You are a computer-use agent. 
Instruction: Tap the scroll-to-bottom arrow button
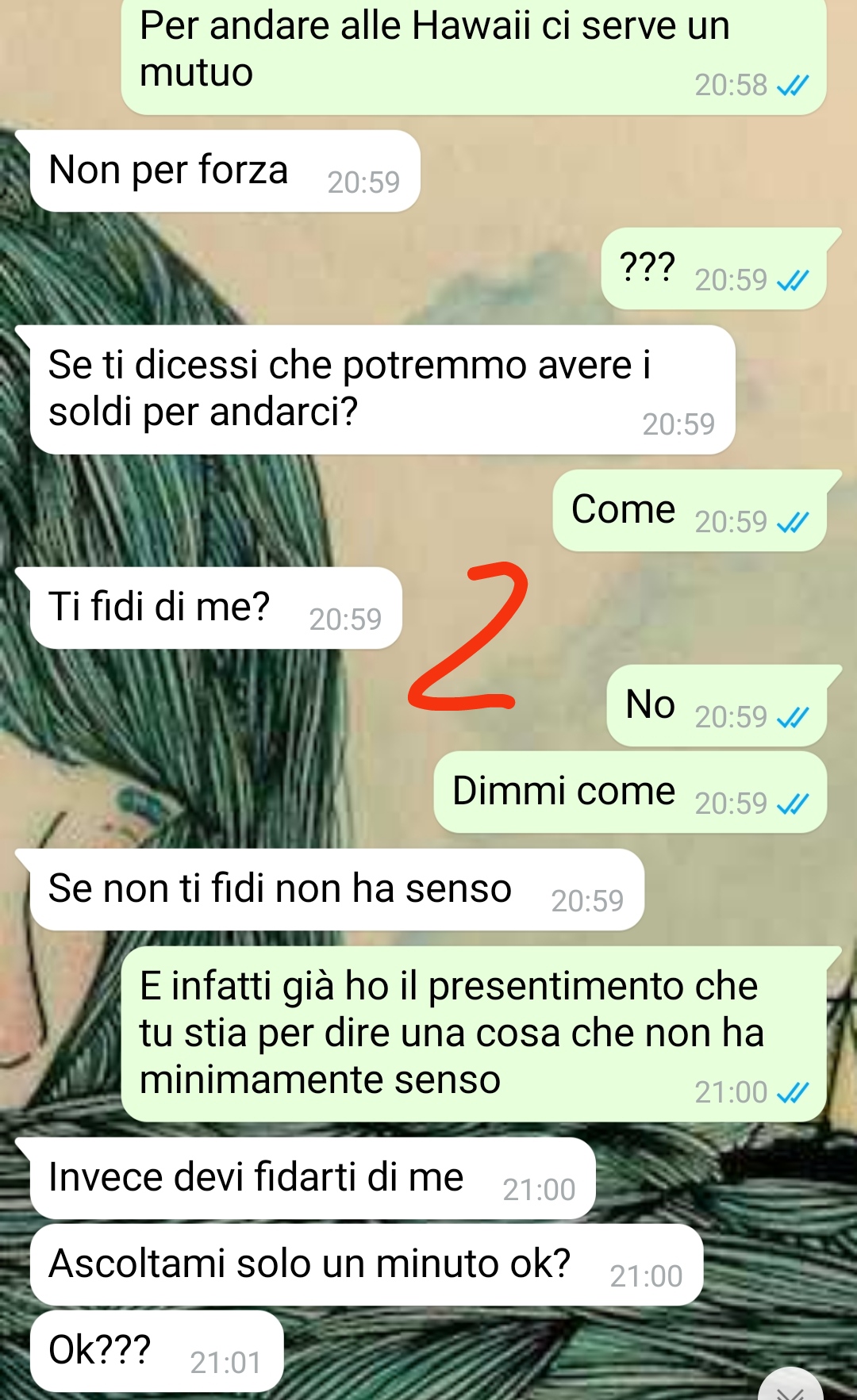pyautogui.click(x=790, y=1387)
